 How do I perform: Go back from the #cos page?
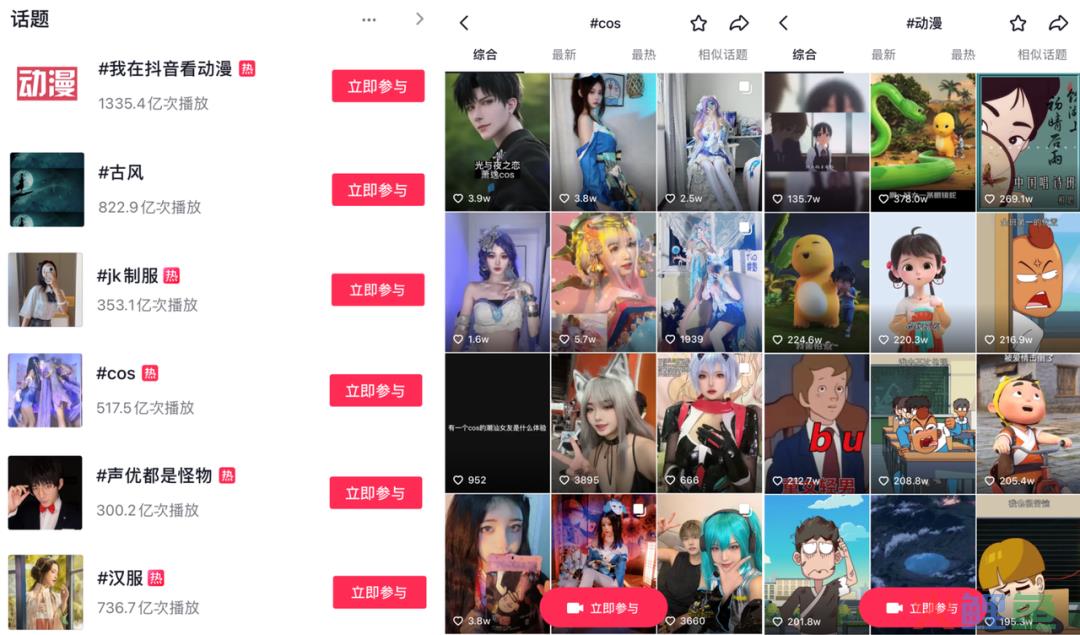[463, 23]
